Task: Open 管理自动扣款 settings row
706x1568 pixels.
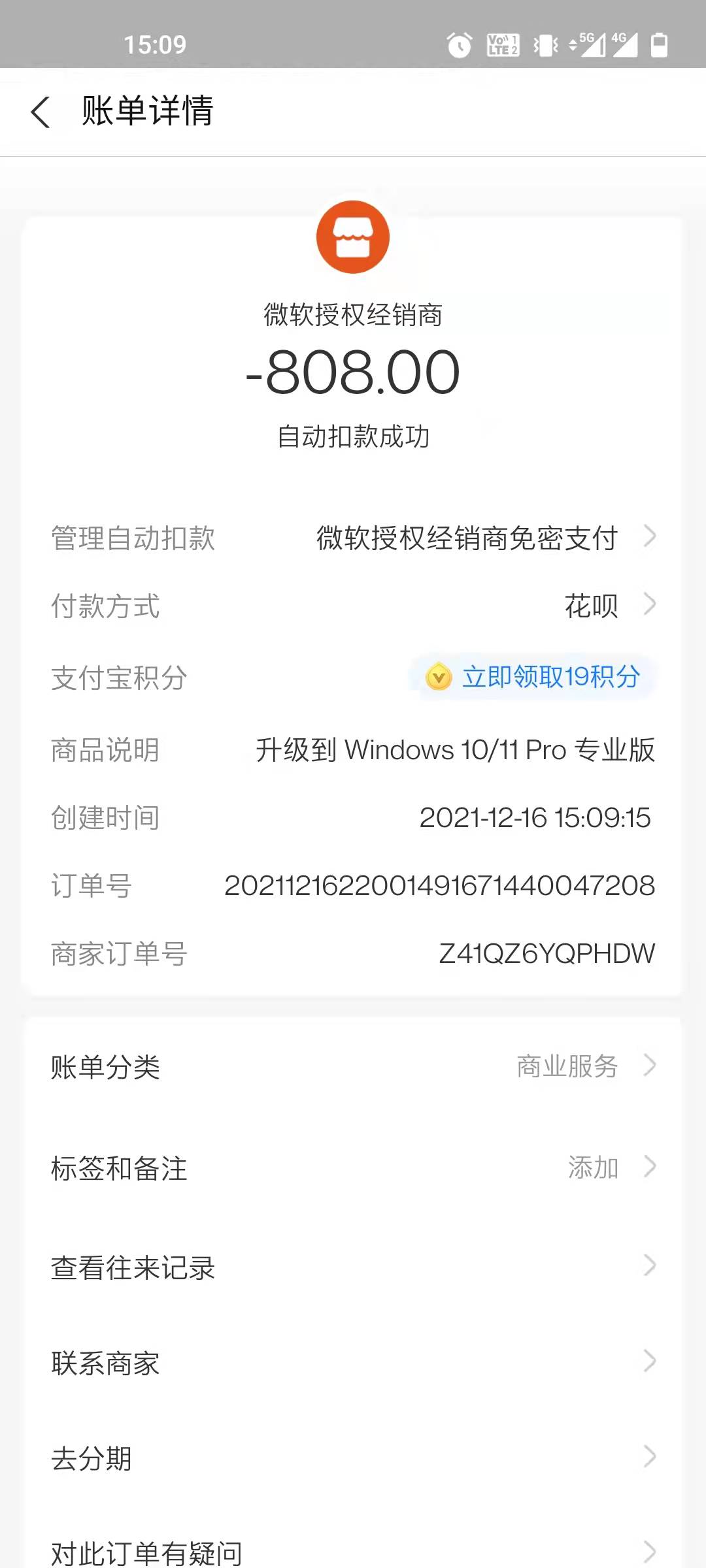Action: (x=353, y=538)
